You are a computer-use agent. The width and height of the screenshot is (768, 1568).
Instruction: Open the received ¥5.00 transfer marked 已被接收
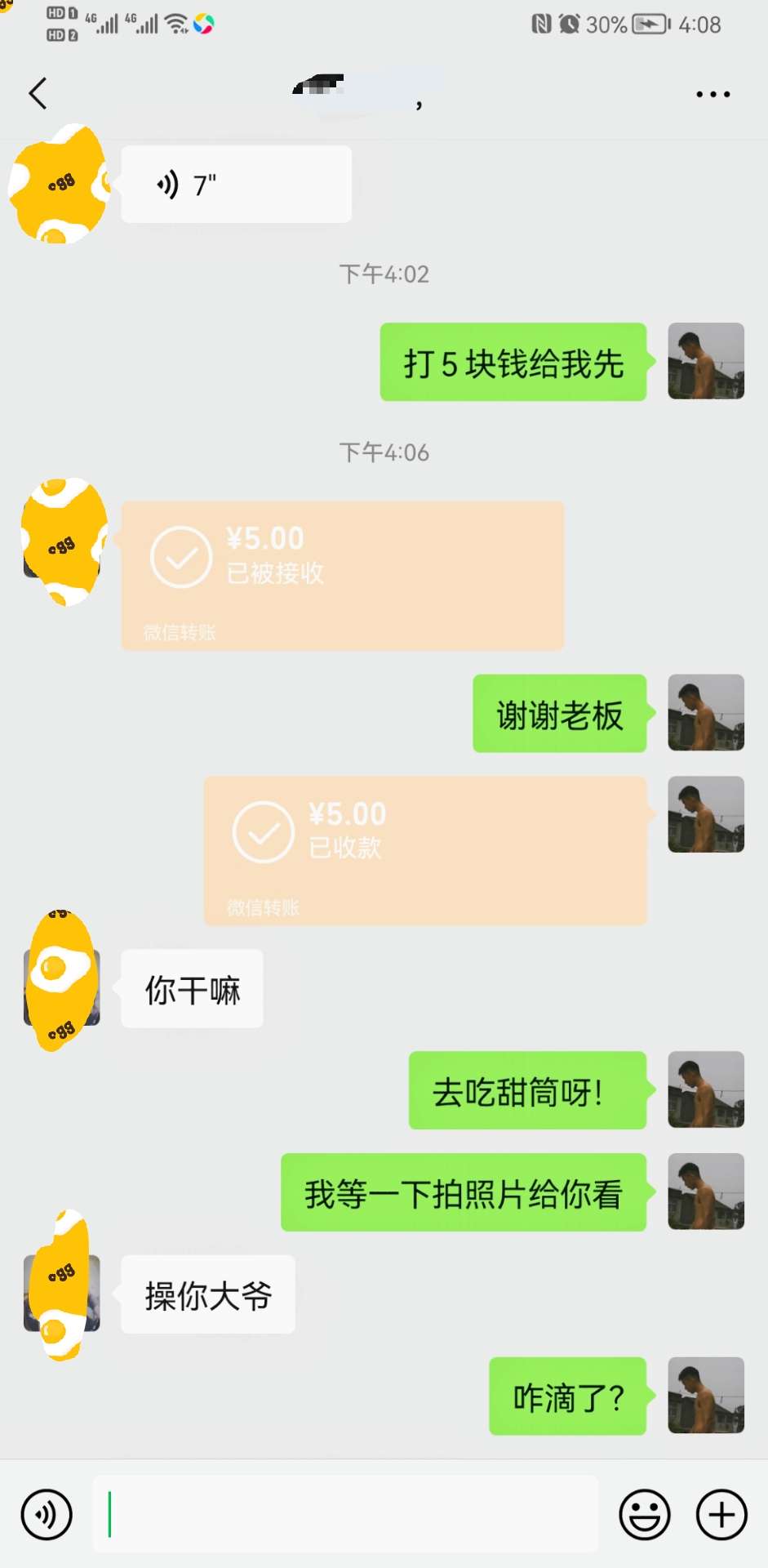[342, 576]
